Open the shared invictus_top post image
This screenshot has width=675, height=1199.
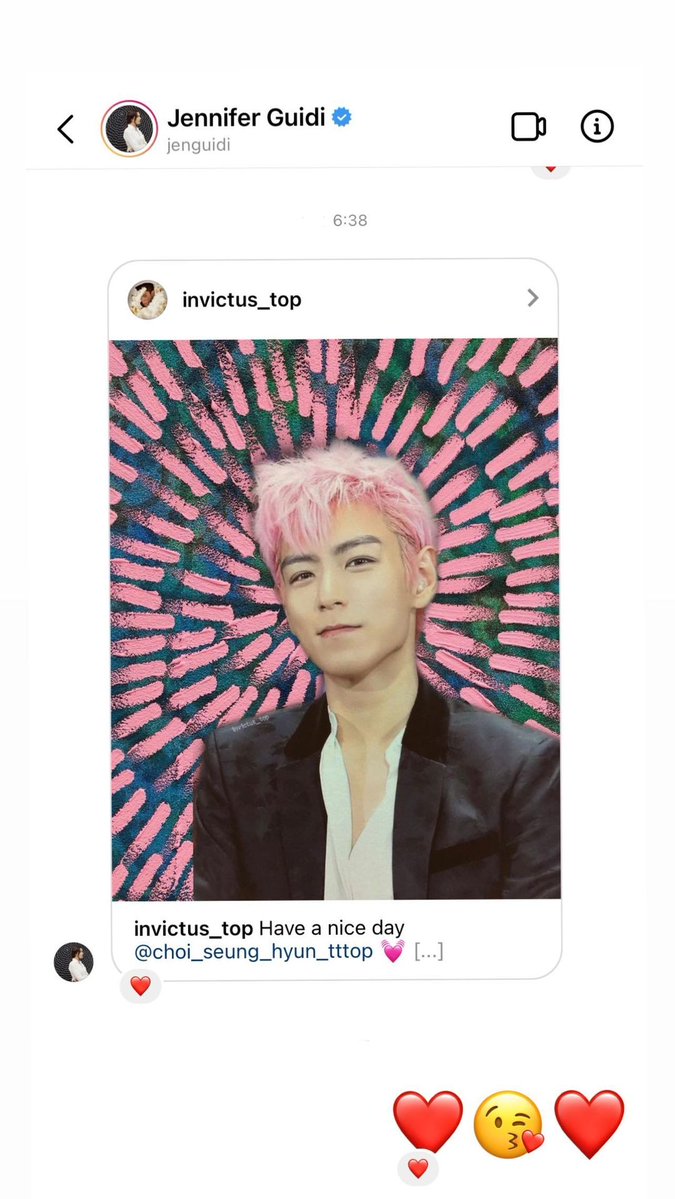pyautogui.click(x=335, y=619)
